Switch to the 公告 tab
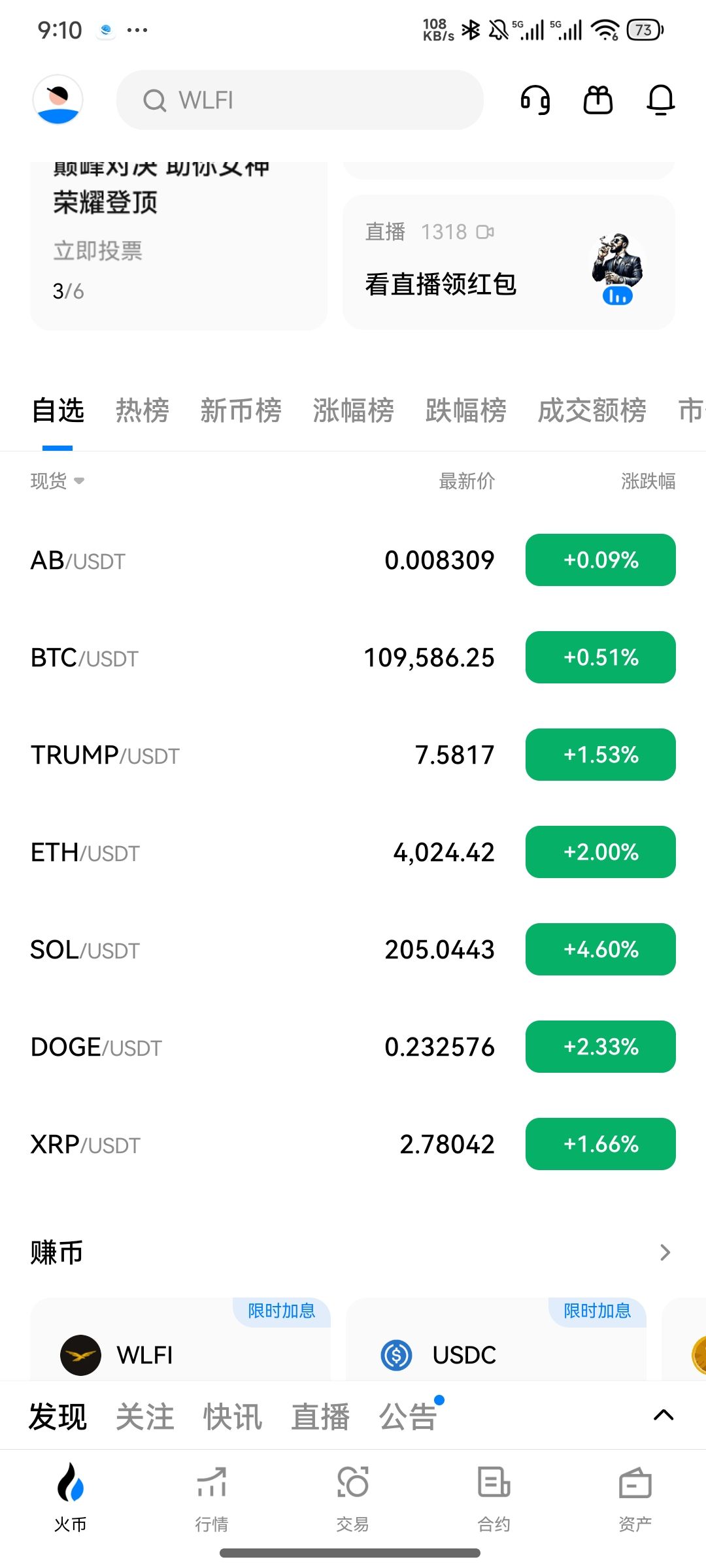This screenshot has width=706, height=1568. coord(408,1417)
